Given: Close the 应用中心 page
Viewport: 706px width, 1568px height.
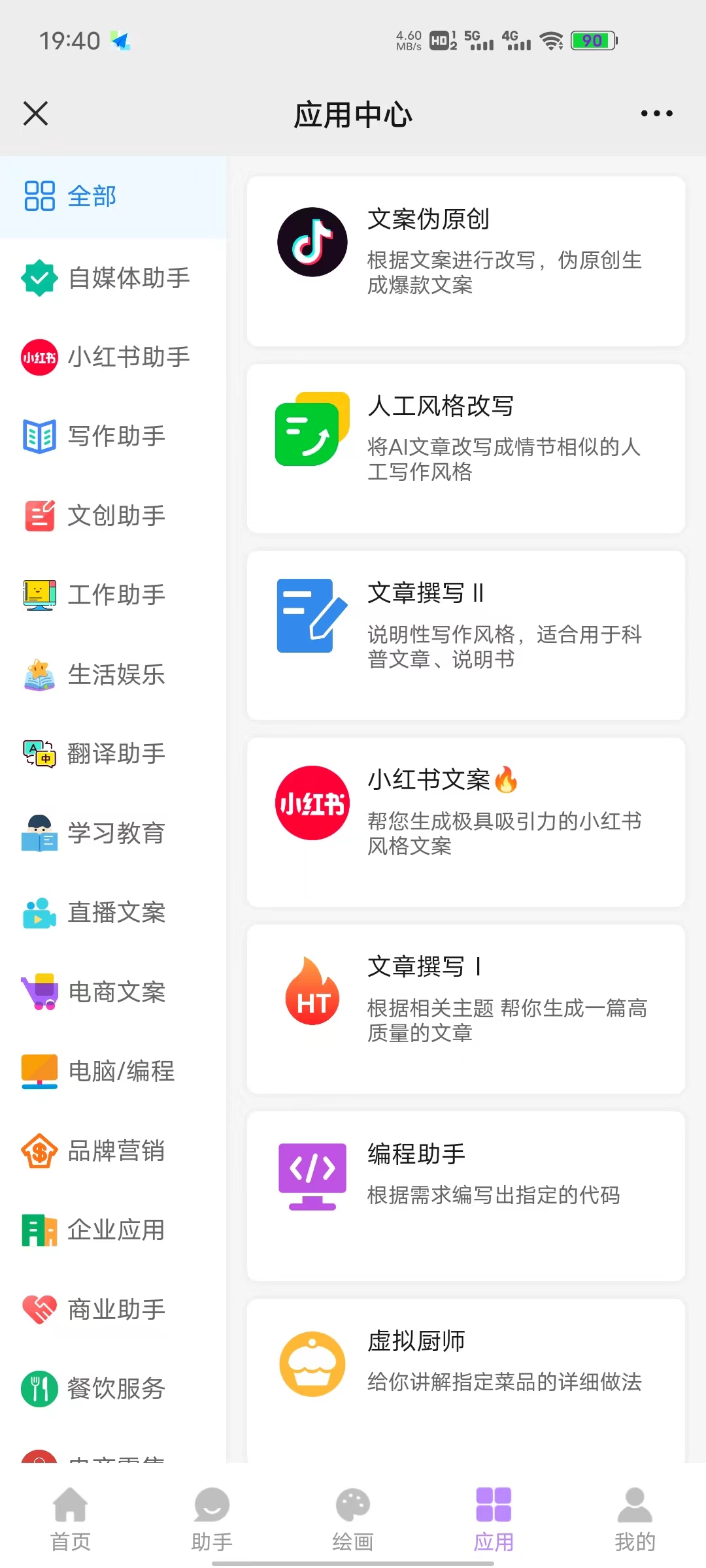Looking at the screenshot, I should coord(36,113).
